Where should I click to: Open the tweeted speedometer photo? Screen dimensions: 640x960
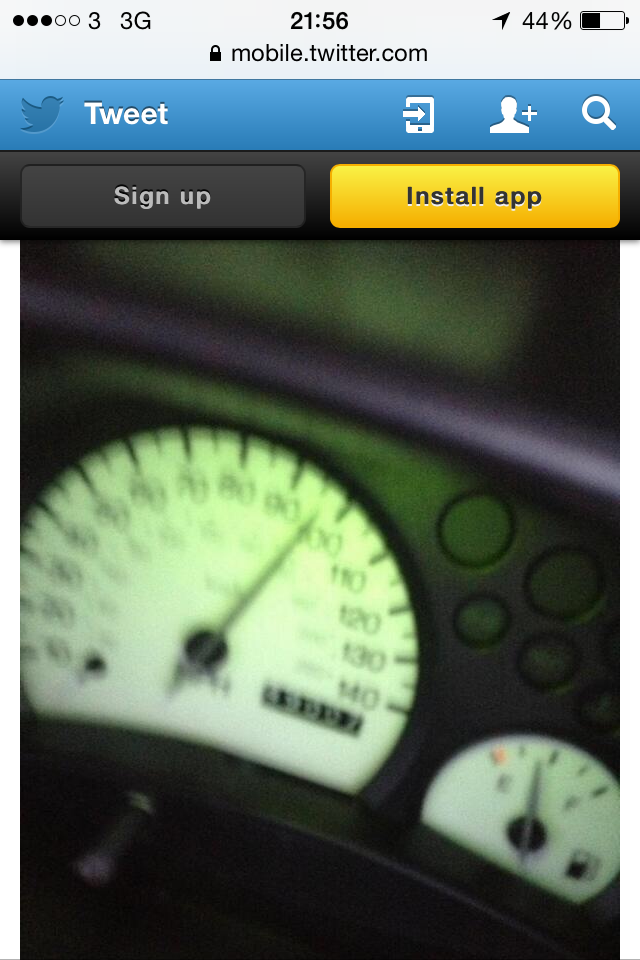point(320,600)
